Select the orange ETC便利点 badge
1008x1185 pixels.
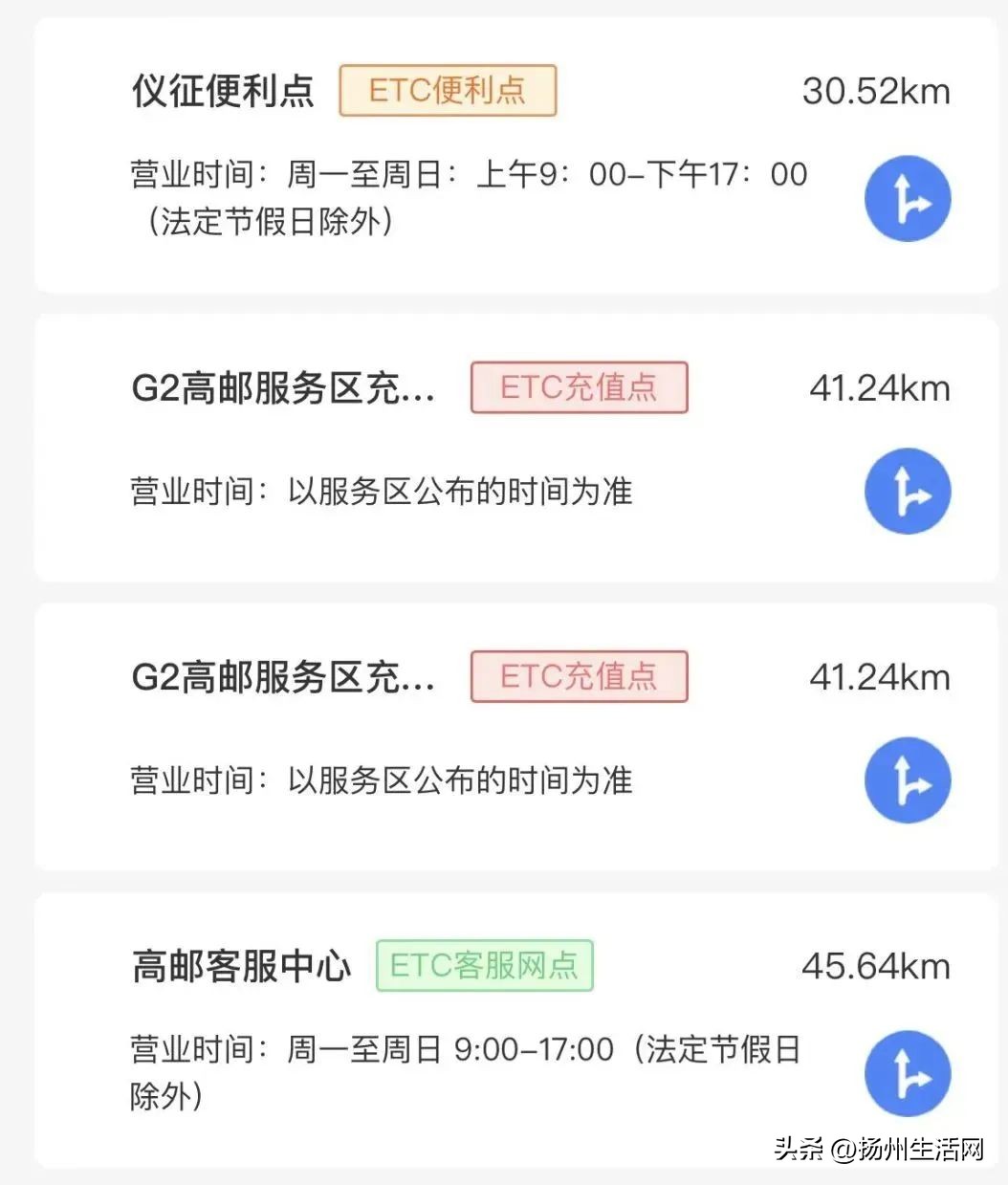tap(448, 91)
